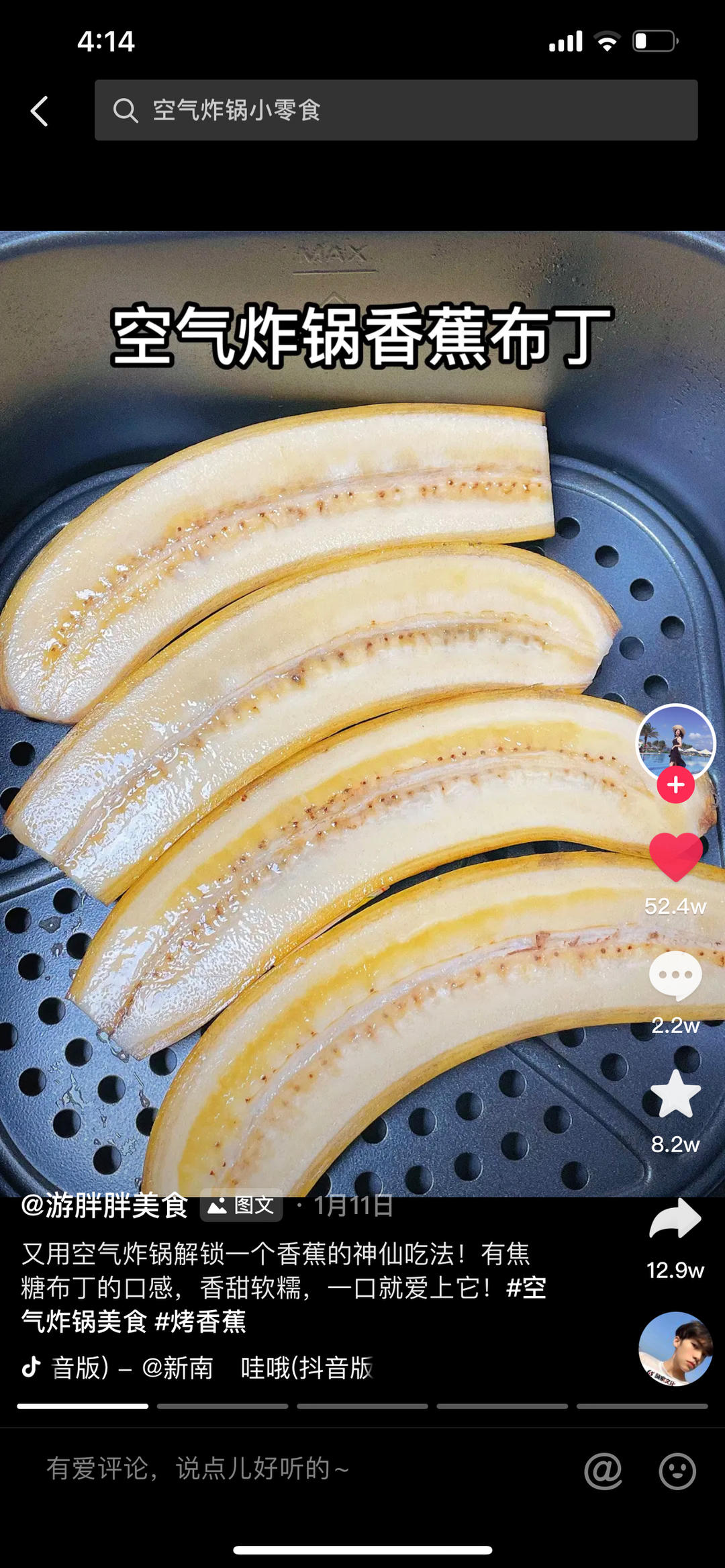Open the spinning music disc avatar

pyautogui.click(x=675, y=1348)
